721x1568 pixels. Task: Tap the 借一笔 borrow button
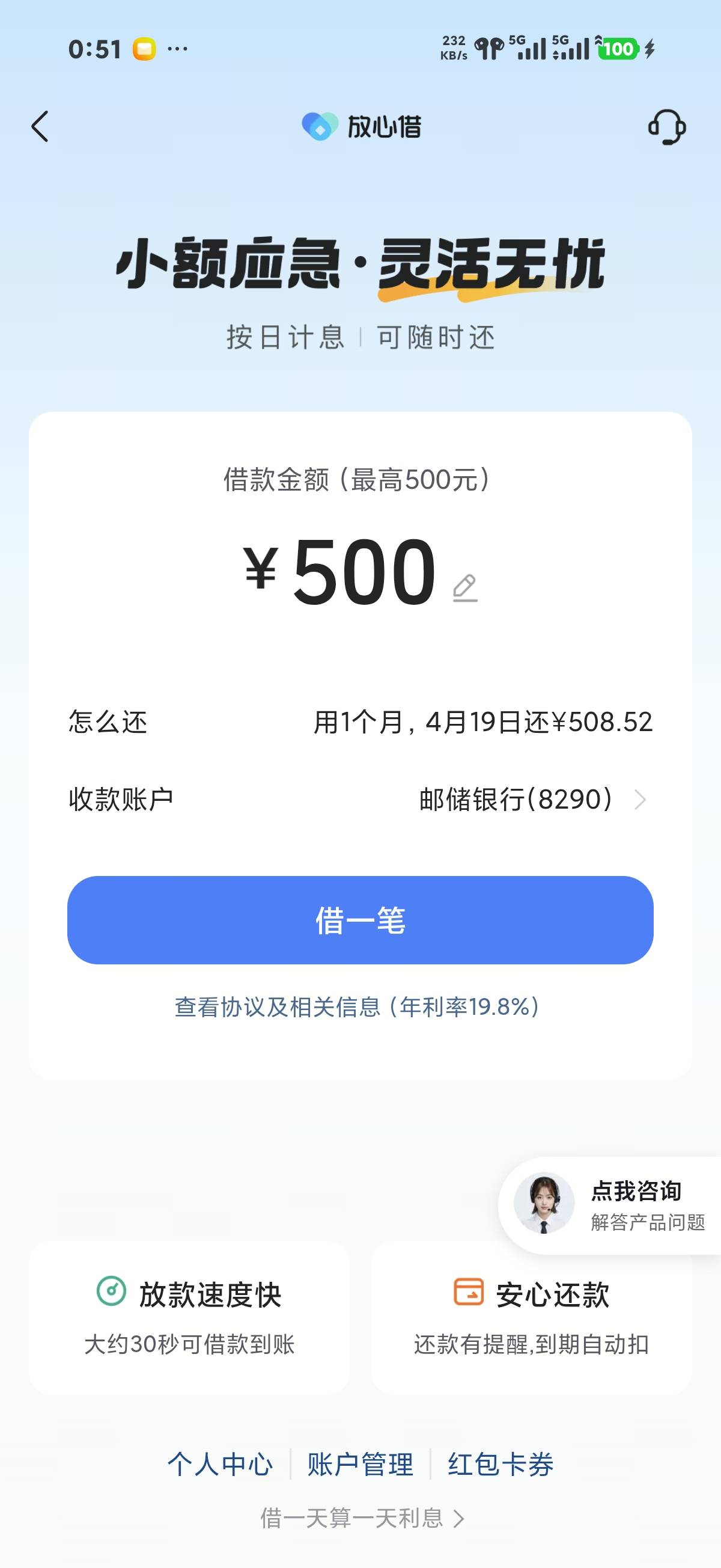(x=360, y=920)
